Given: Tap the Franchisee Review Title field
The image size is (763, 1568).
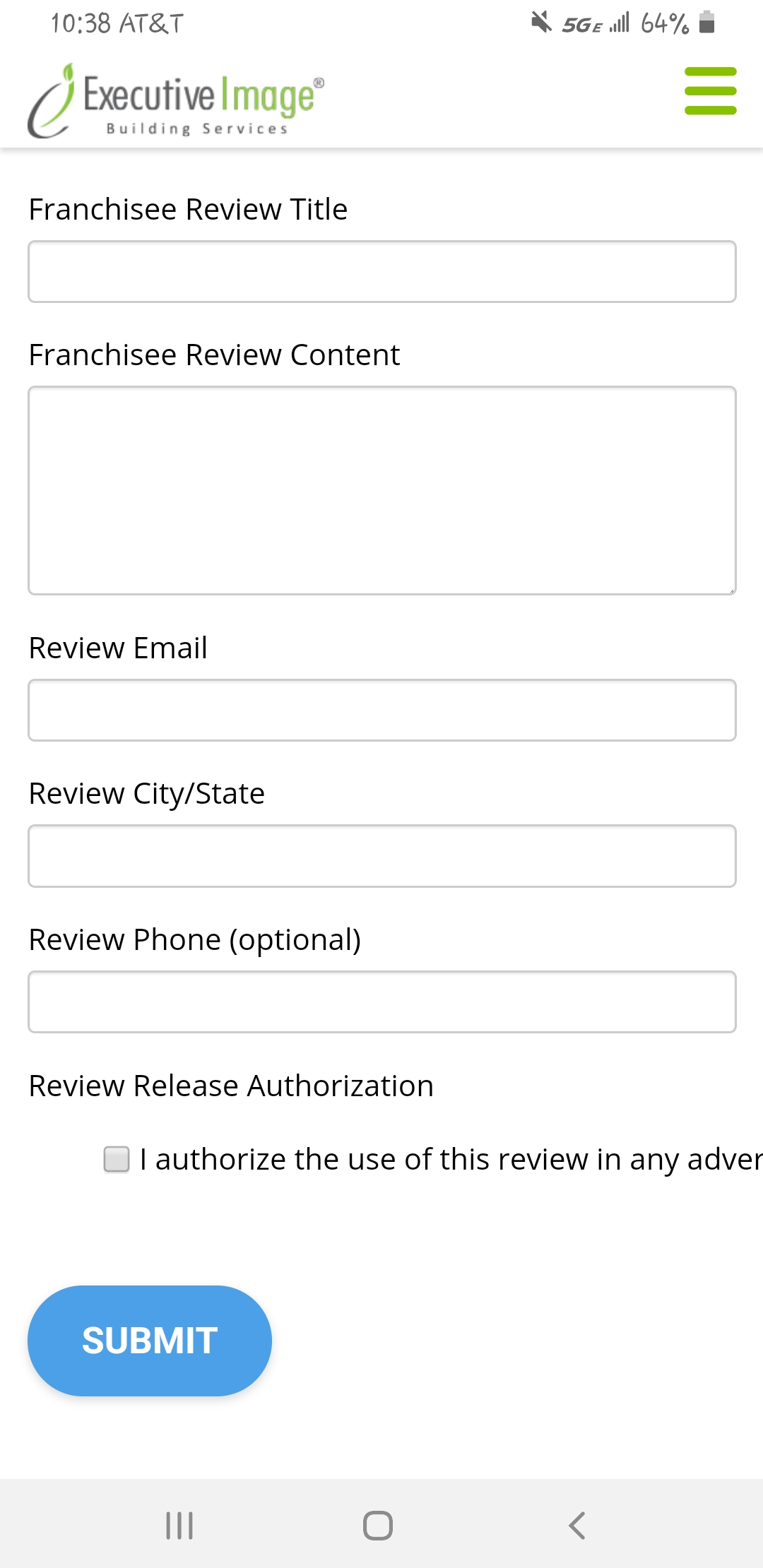Looking at the screenshot, I should click(x=382, y=272).
